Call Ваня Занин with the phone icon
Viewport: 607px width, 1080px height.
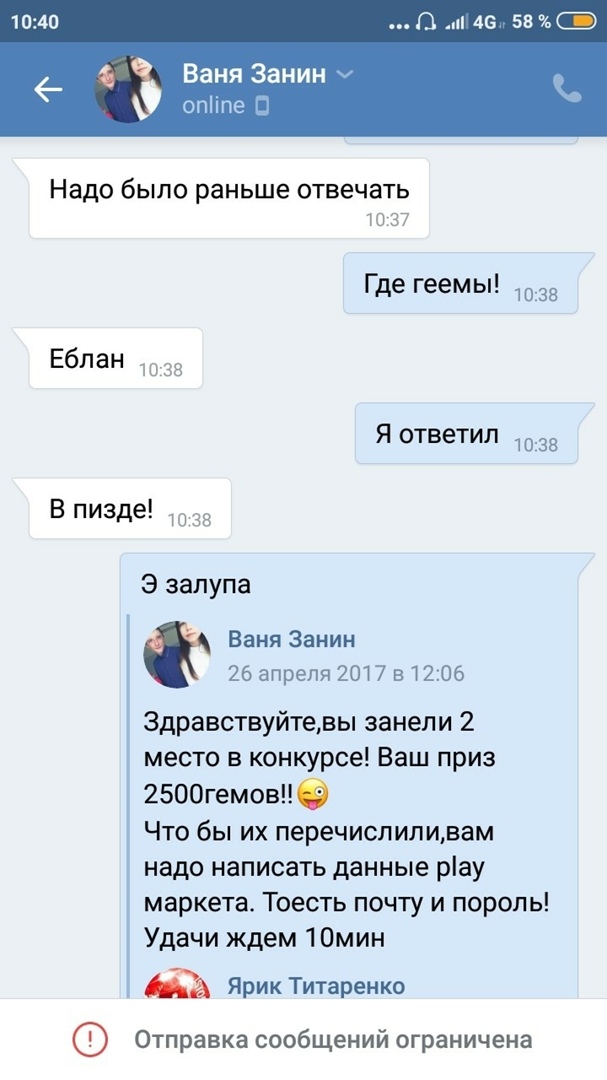click(566, 90)
